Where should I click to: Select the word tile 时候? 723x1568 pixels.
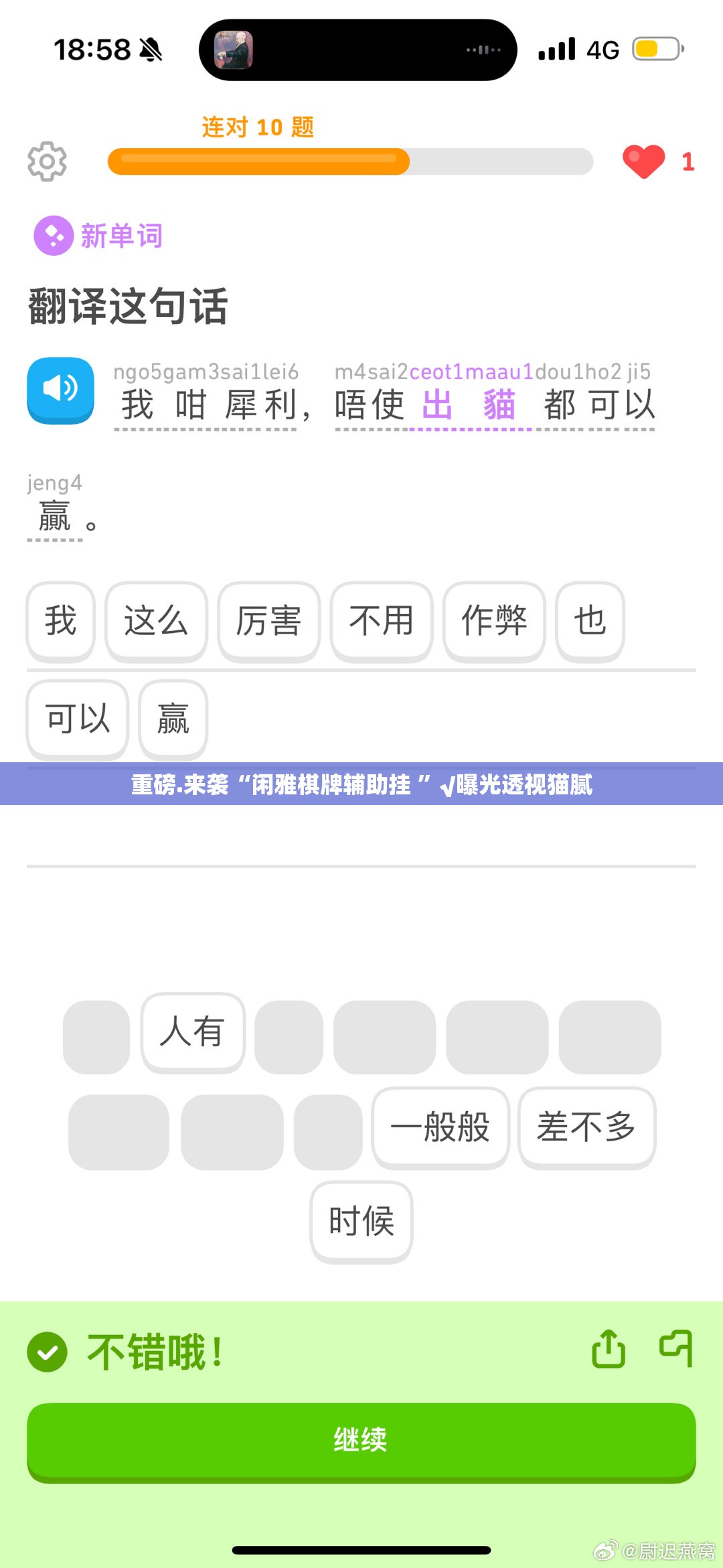[x=361, y=1222]
